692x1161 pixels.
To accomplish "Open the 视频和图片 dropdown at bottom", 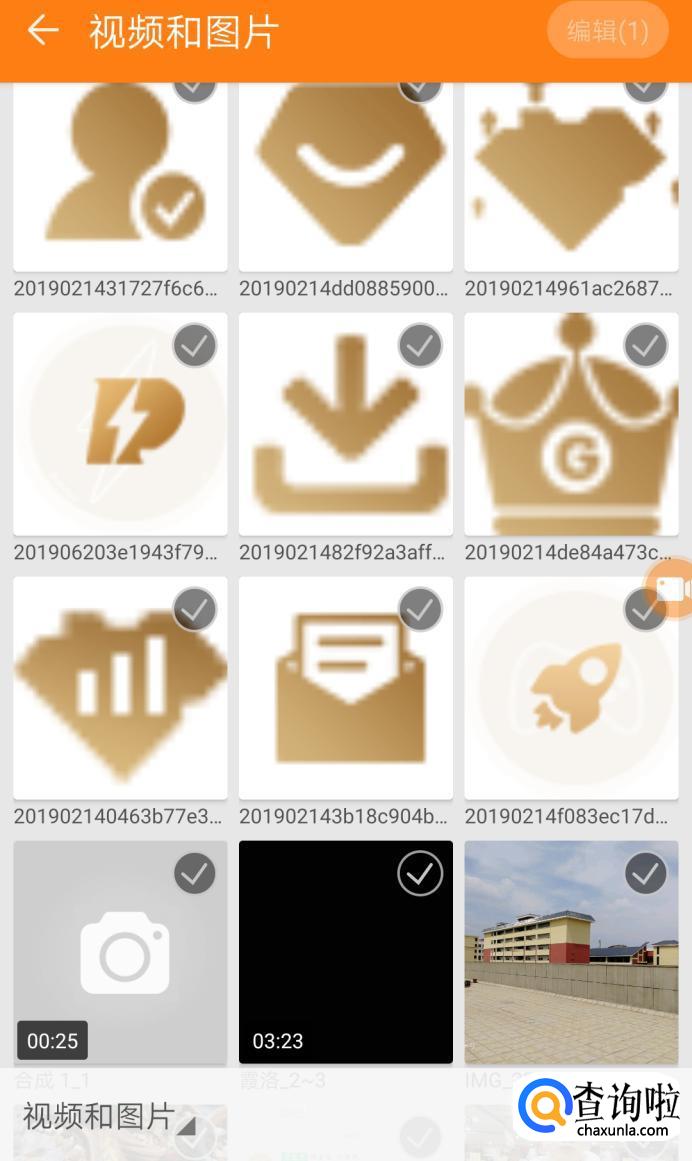I will (110, 1116).
